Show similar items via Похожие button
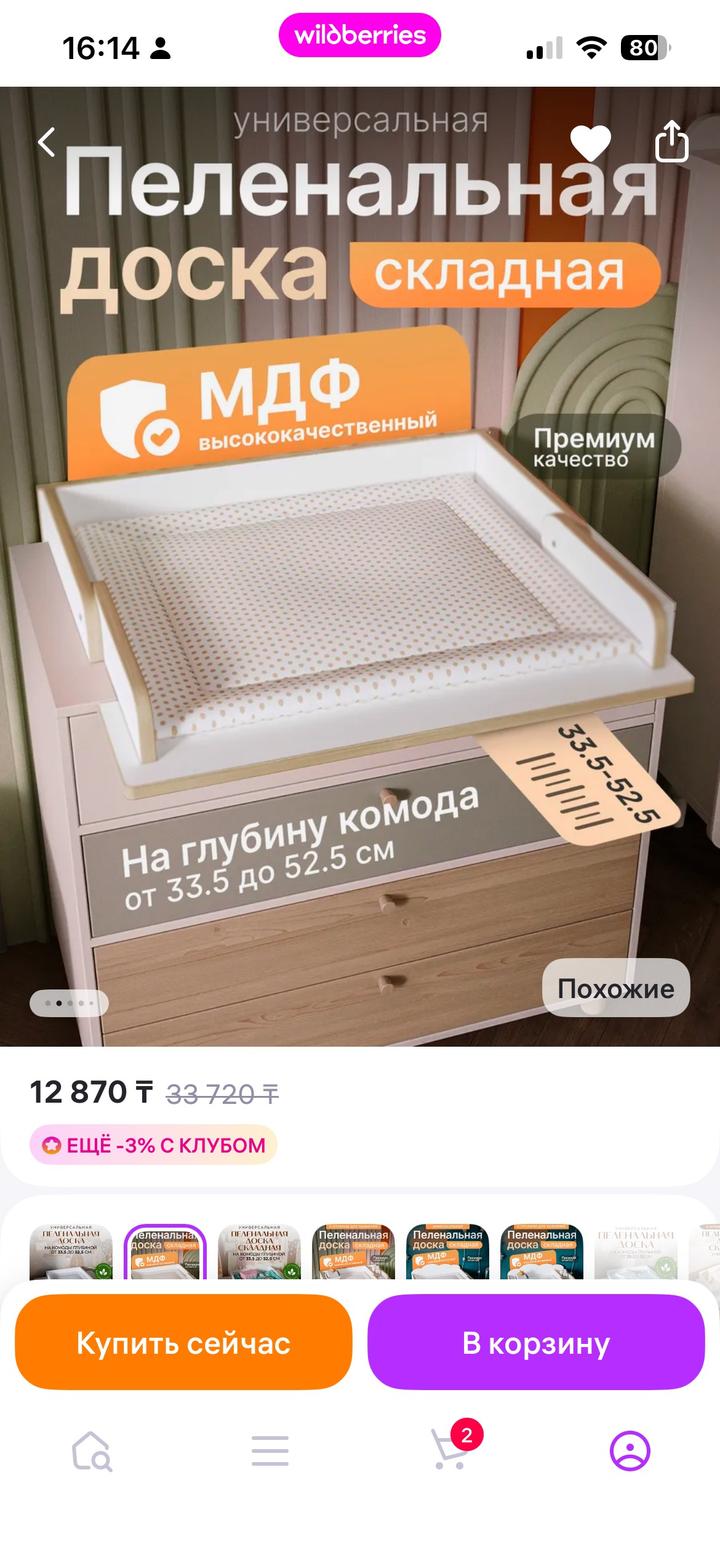720x1558 pixels. pyautogui.click(x=614, y=988)
